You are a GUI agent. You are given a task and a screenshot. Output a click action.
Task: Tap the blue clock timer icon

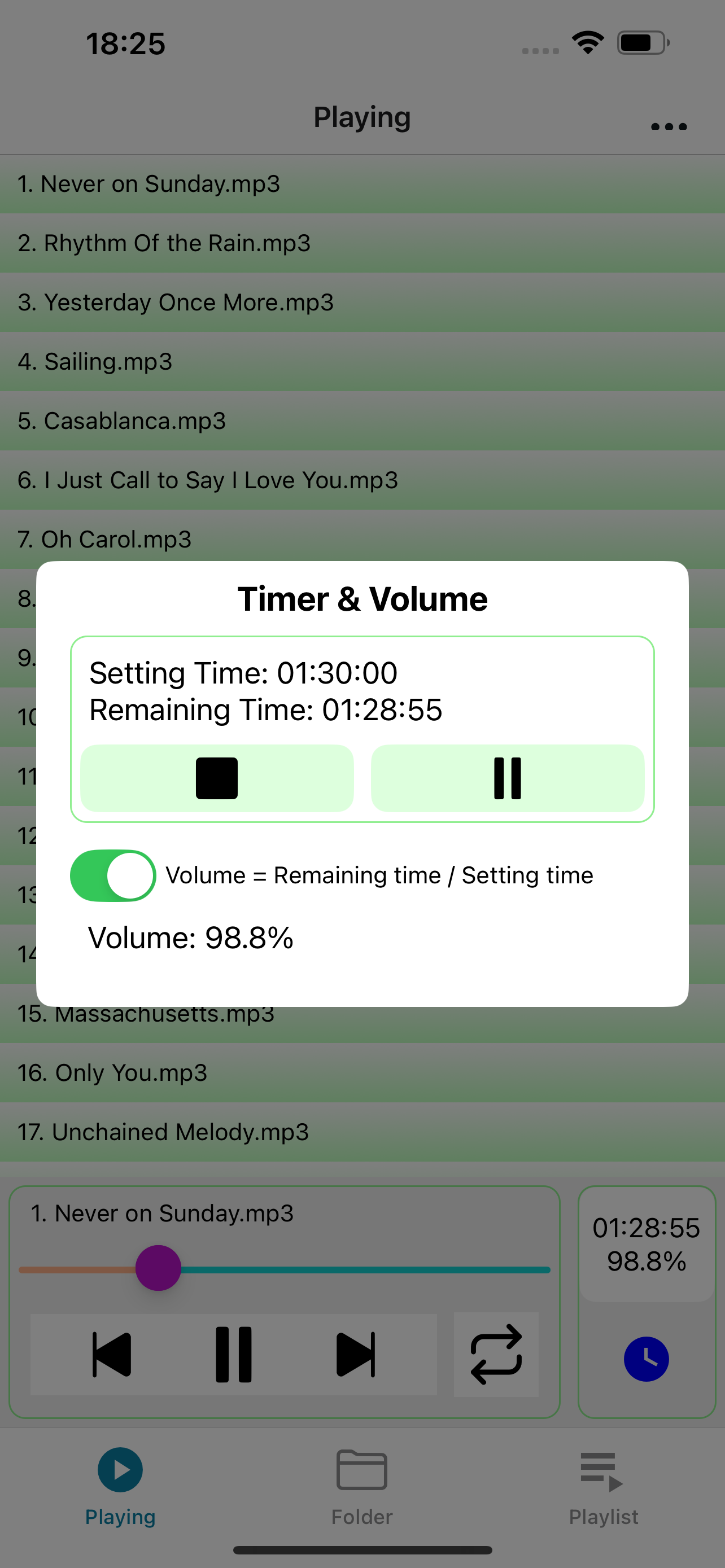(646, 1359)
